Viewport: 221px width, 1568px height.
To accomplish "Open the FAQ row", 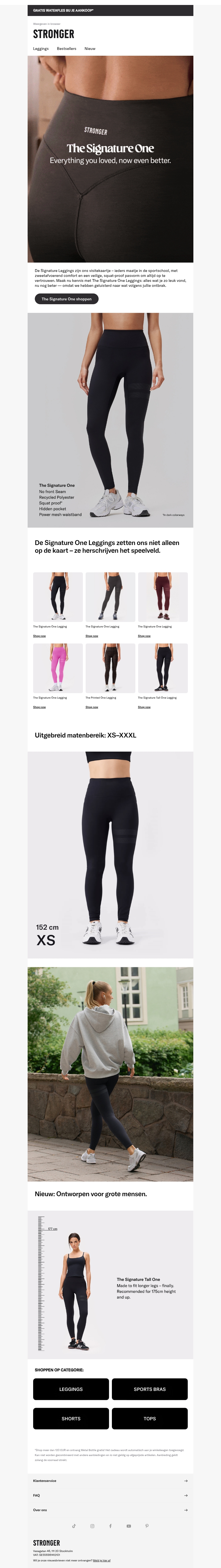I will click(110, 1495).
